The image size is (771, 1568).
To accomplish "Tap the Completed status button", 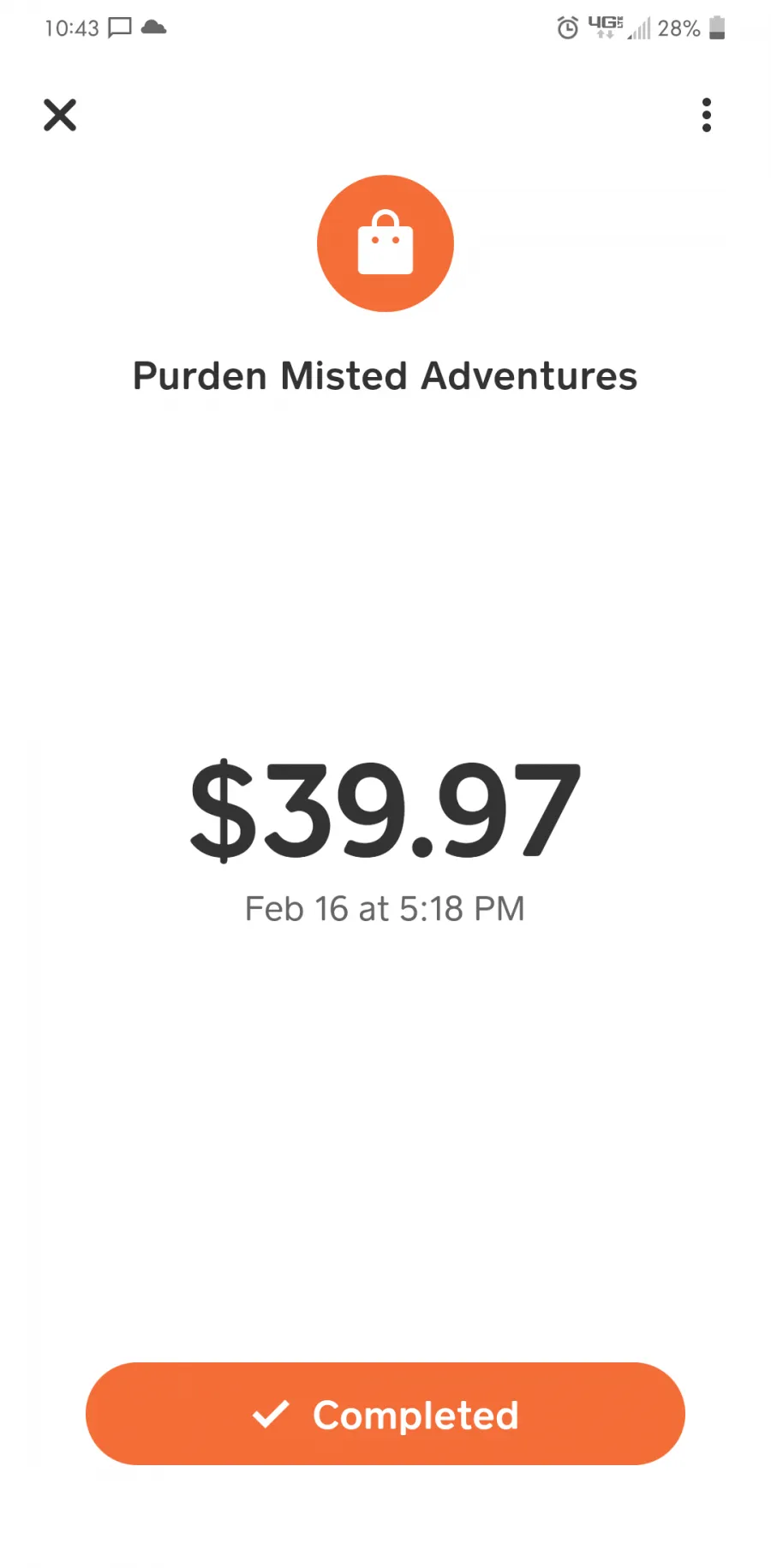I will point(385,1414).
